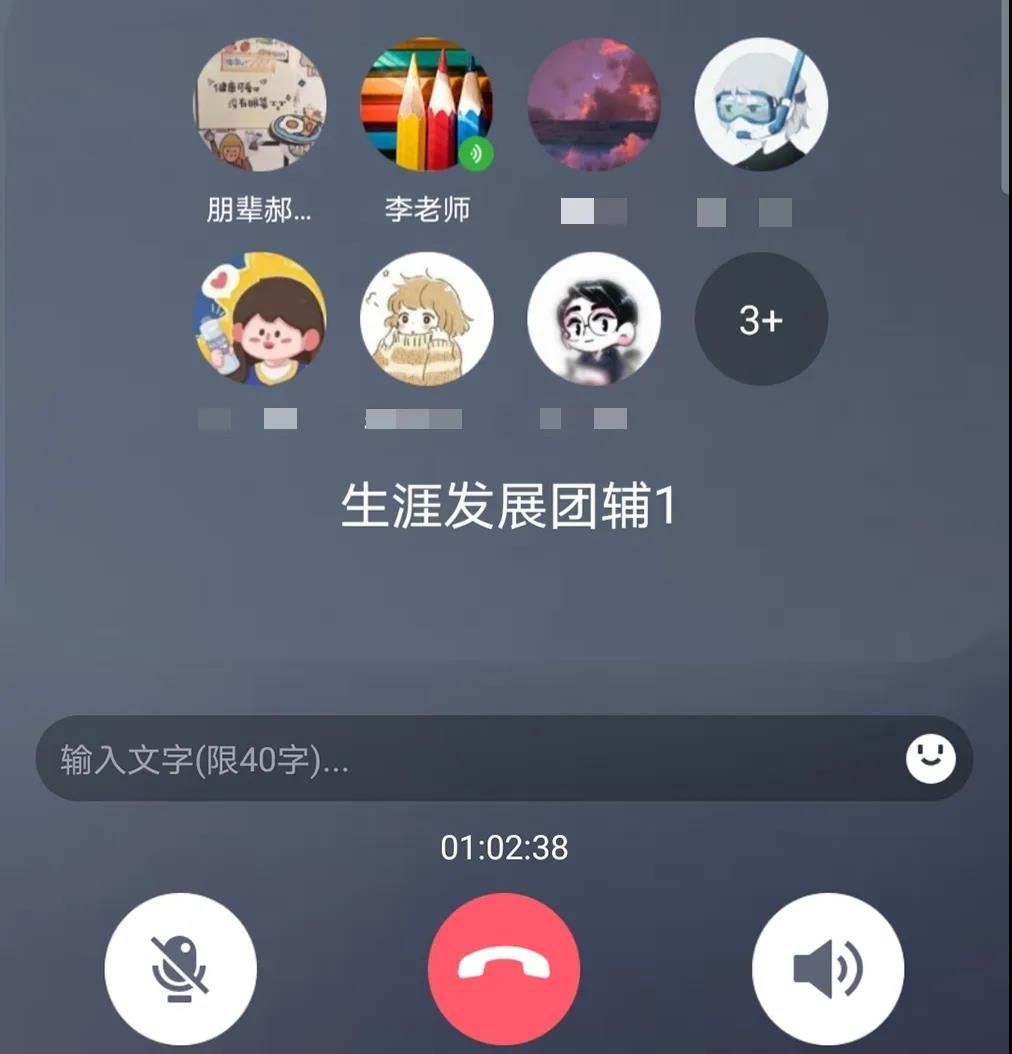Open the emoji picker

(x=930, y=759)
